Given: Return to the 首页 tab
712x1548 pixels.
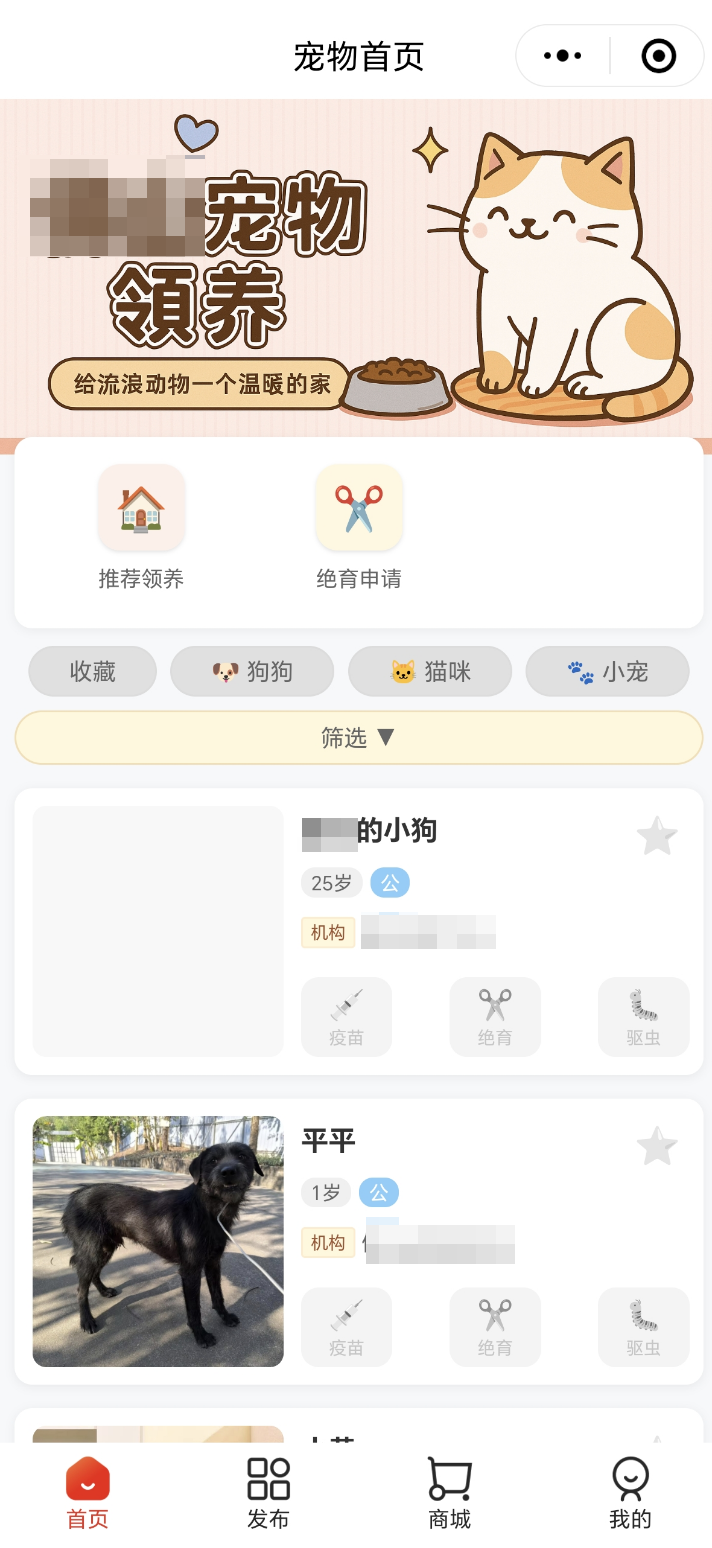Looking at the screenshot, I should click(88, 1494).
